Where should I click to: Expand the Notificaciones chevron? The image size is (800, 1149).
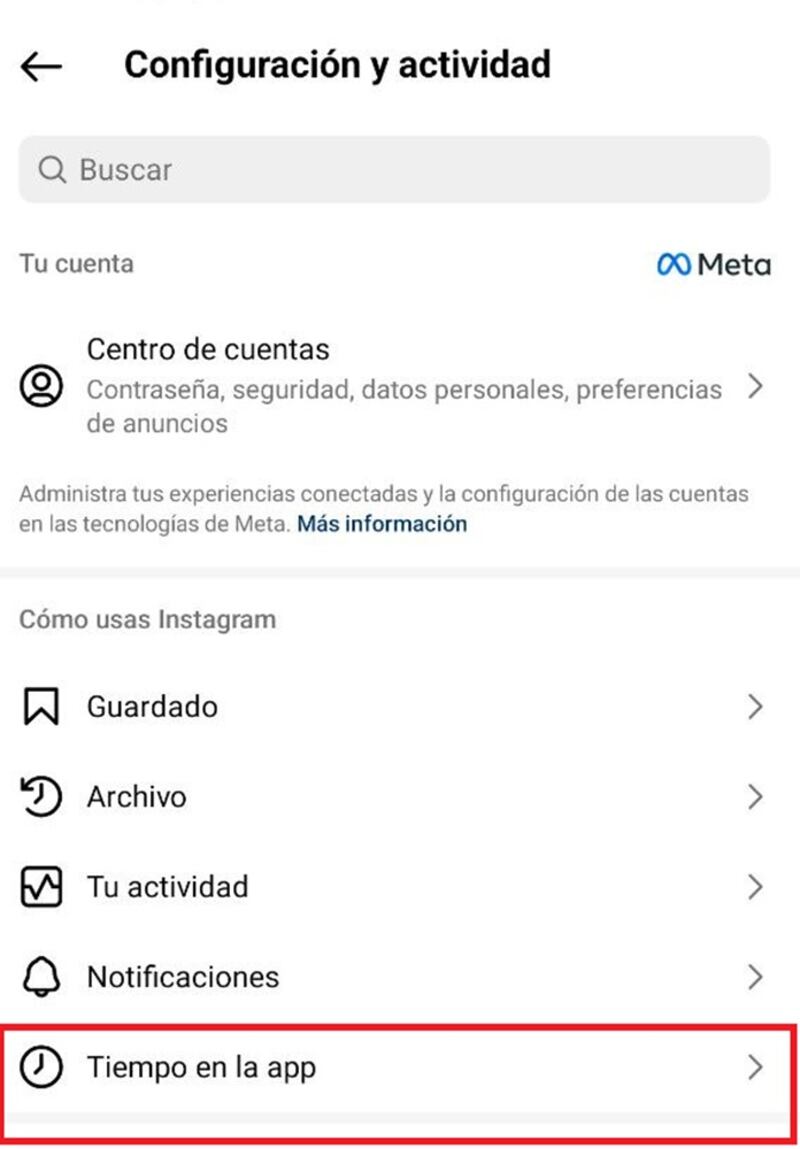click(x=756, y=976)
